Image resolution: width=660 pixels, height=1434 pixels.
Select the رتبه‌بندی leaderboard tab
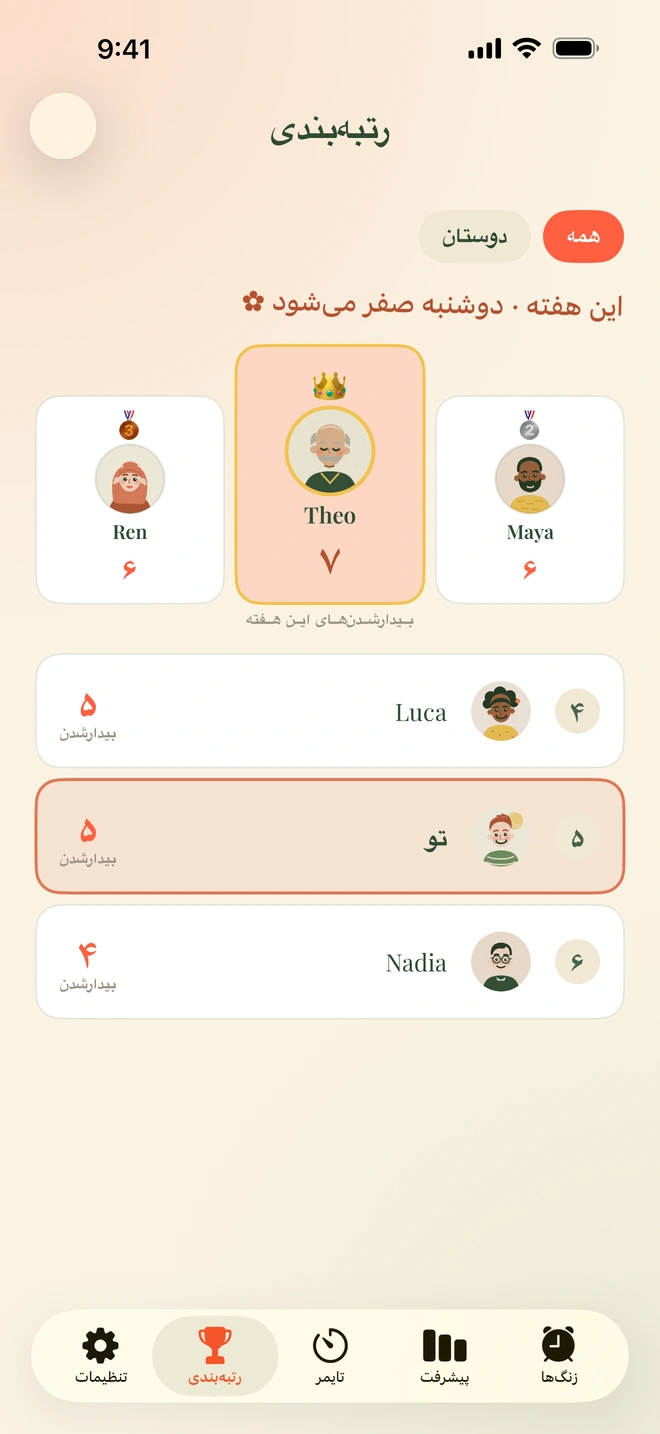point(215,1356)
